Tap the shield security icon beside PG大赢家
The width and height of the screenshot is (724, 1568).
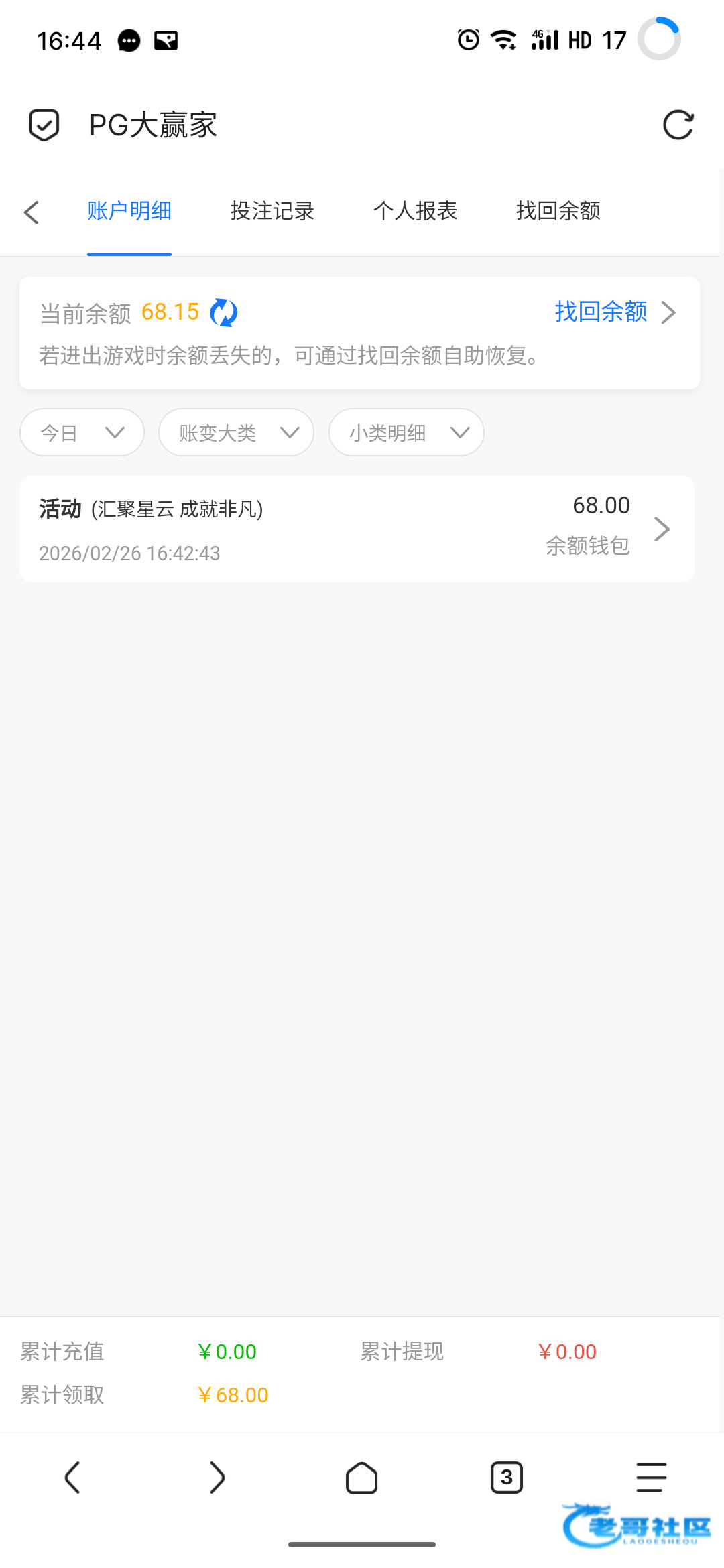coord(44,125)
